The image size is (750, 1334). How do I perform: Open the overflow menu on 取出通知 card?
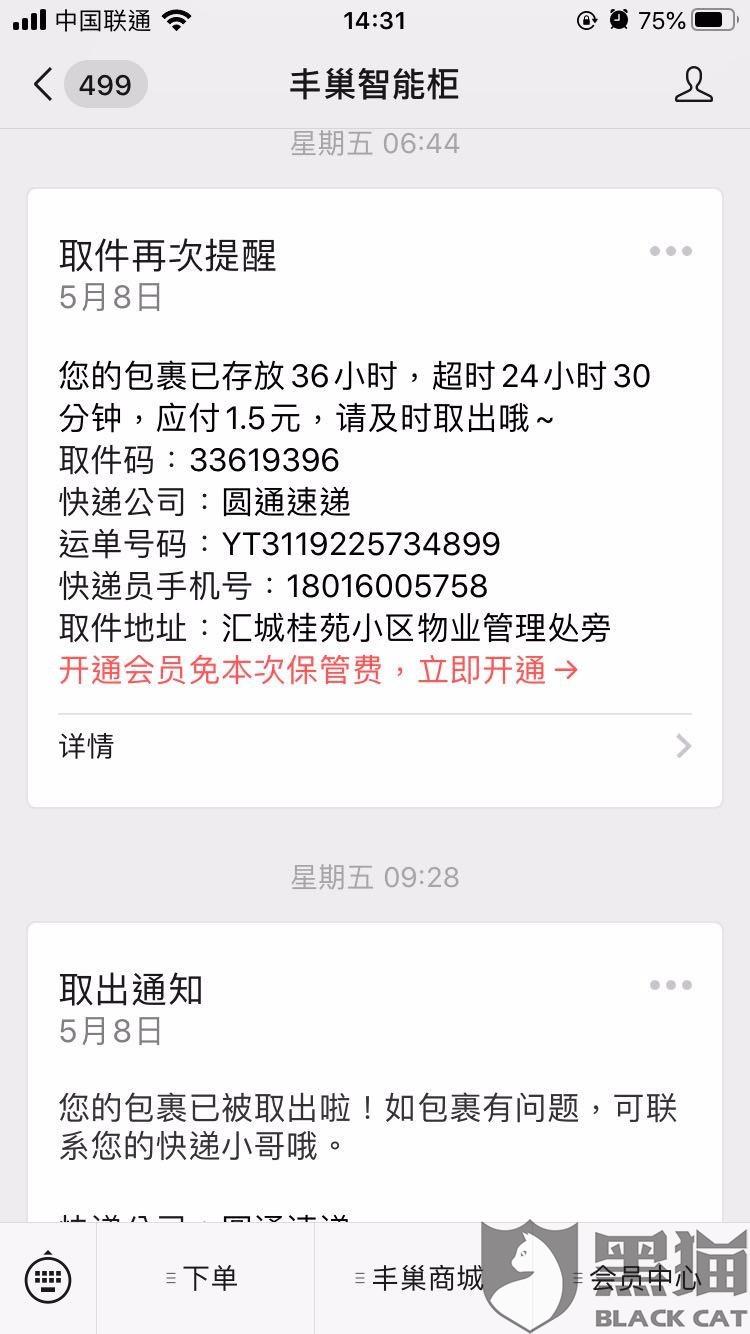click(670, 985)
